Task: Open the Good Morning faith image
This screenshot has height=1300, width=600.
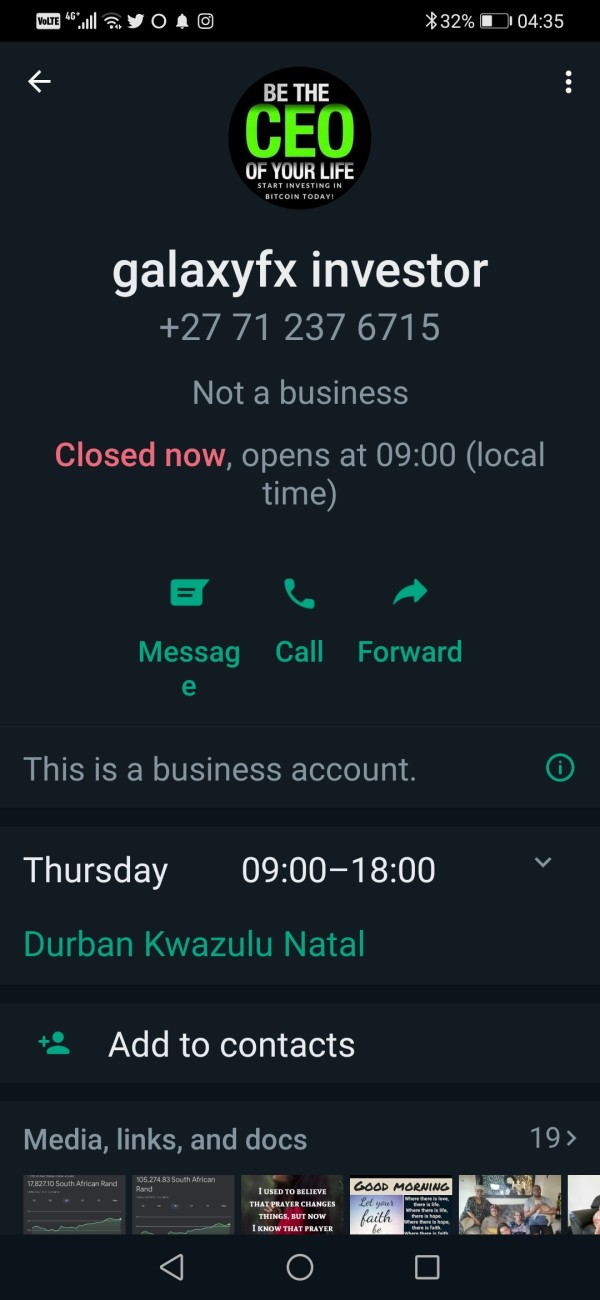Action: click(401, 1205)
